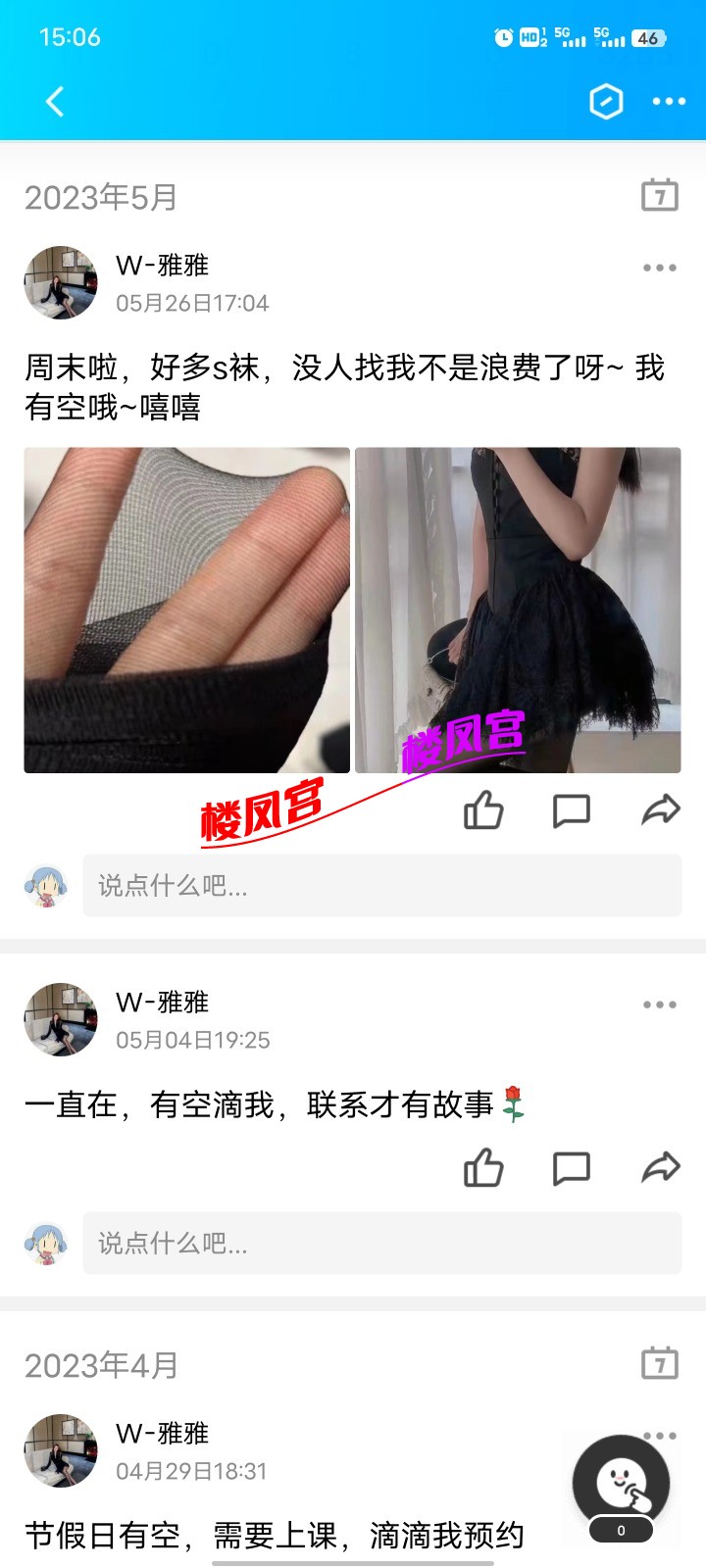
Task: Open the options menu on 05月04日 post
Action: (x=659, y=1004)
